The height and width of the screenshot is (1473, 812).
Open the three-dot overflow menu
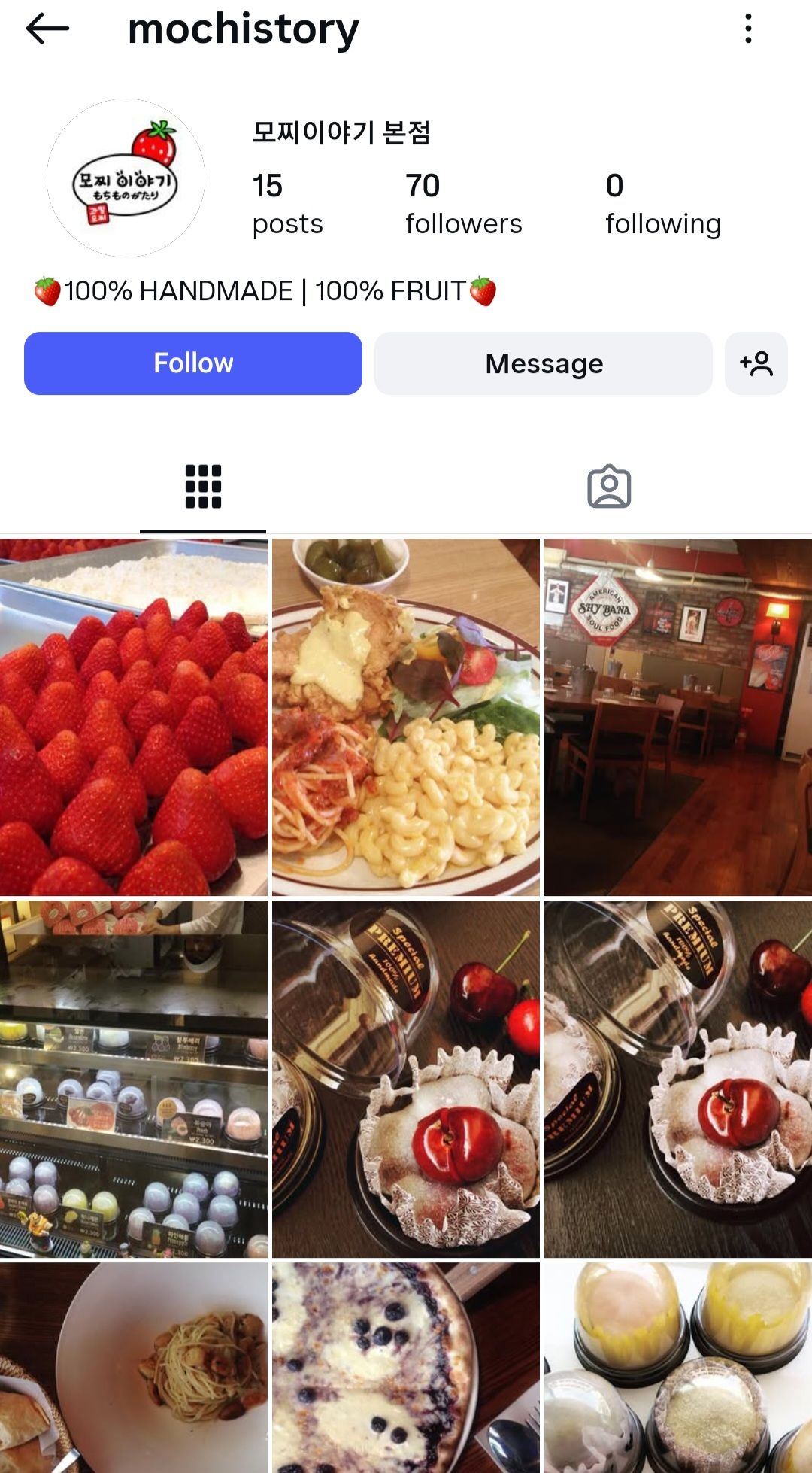[x=747, y=29]
